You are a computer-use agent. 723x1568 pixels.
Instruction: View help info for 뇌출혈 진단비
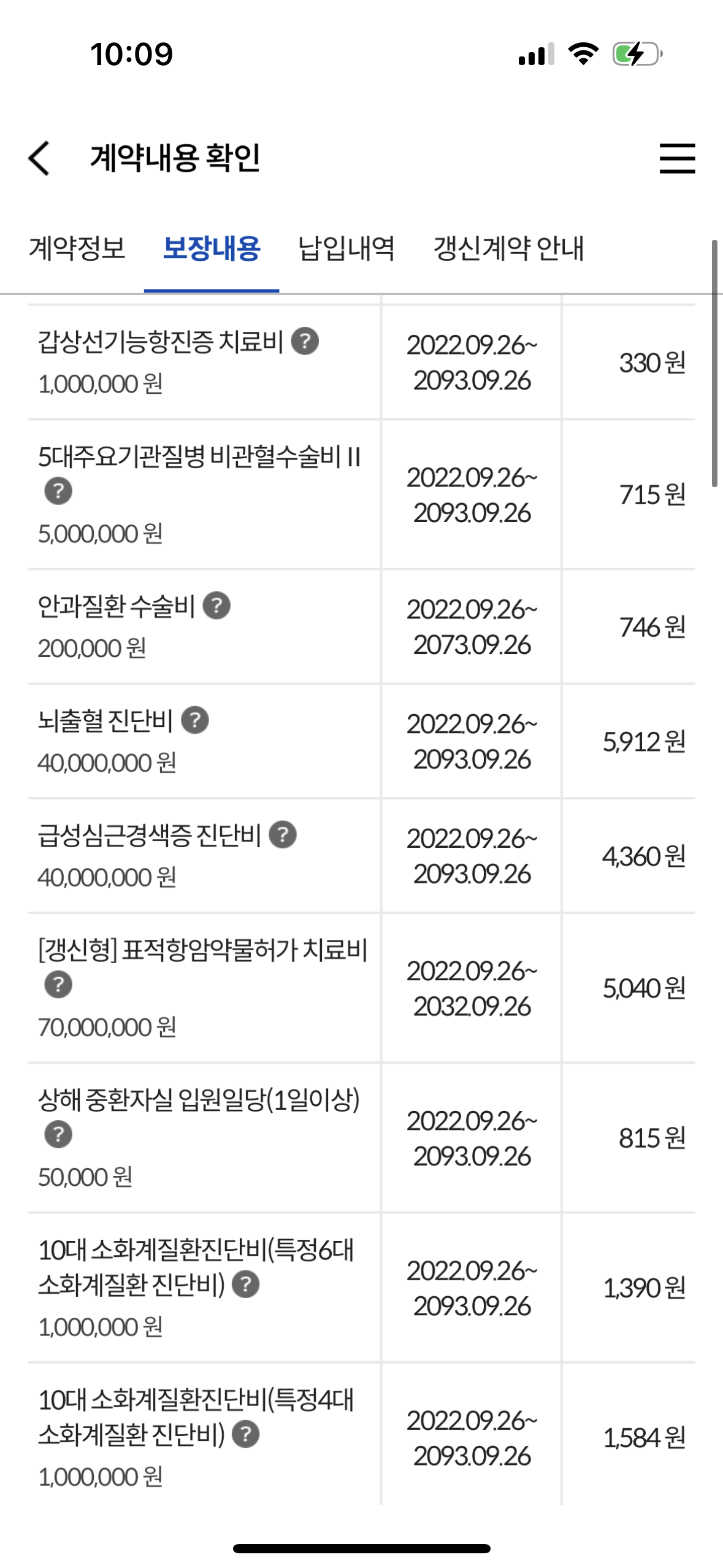(195, 720)
